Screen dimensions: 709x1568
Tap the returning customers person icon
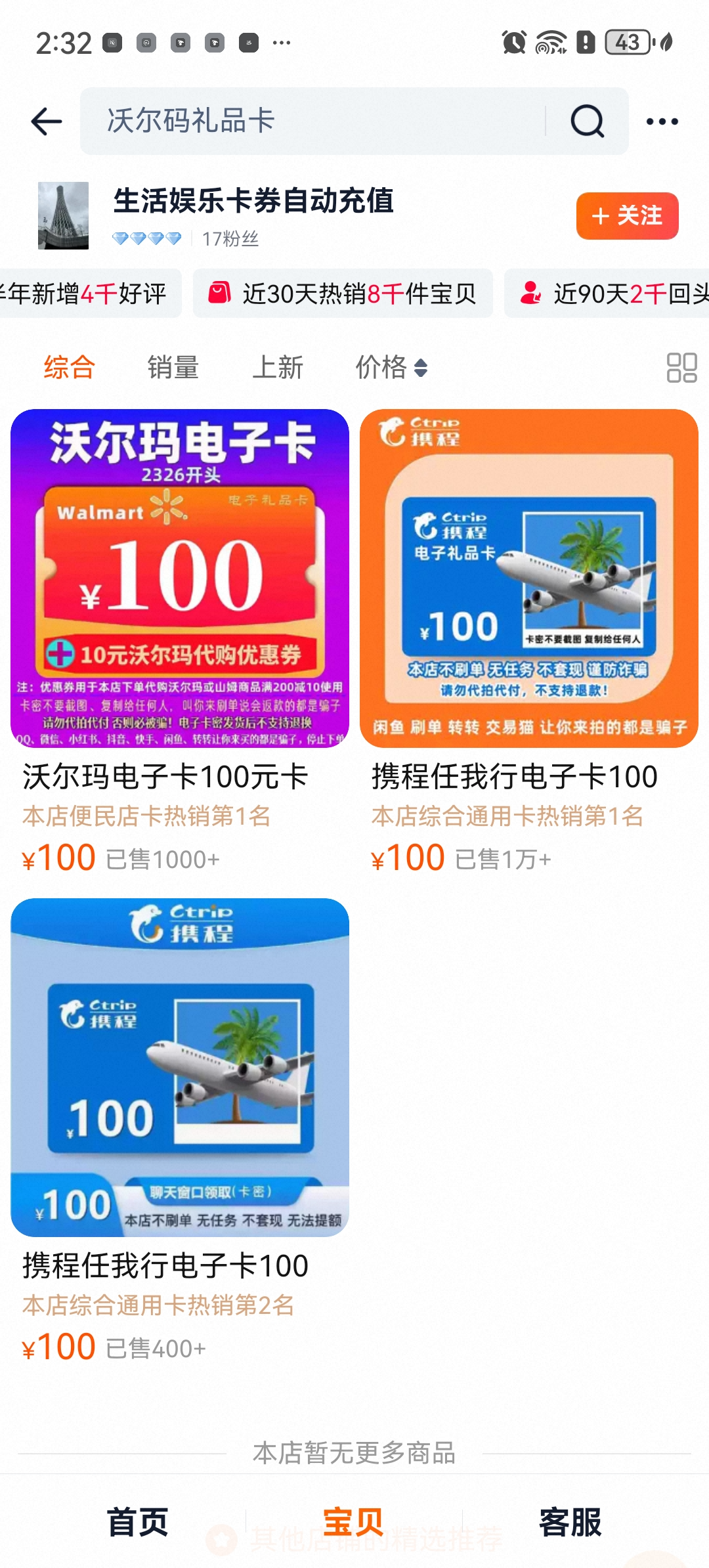coord(533,294)
